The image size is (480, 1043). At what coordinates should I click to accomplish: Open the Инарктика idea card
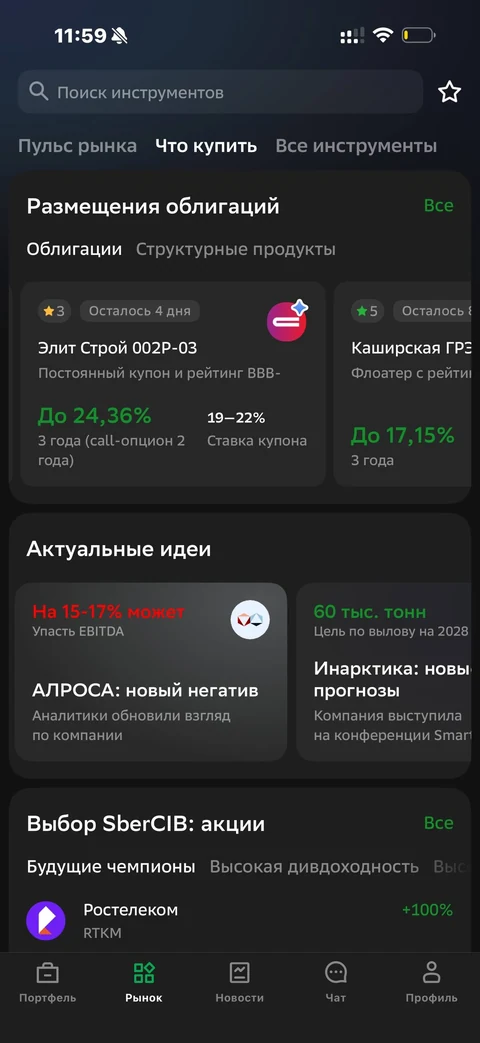[x=384, y=672]
